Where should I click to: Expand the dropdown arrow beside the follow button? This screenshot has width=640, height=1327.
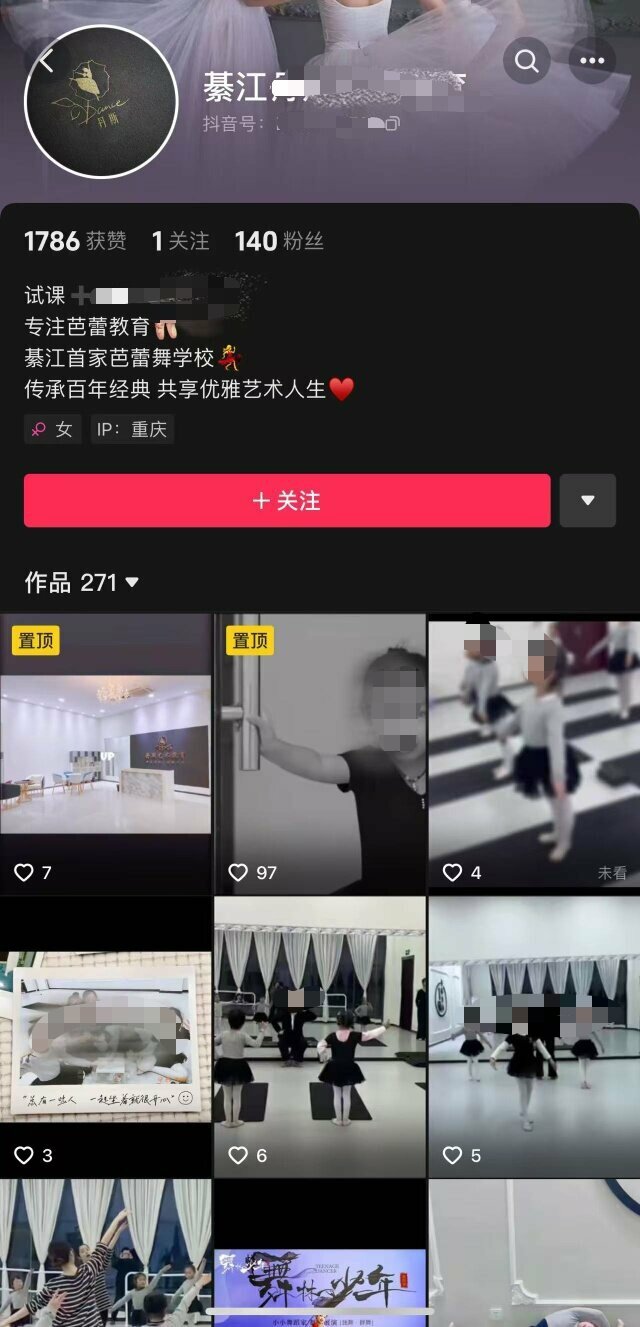pyautogui.click(x=588, y=500)
